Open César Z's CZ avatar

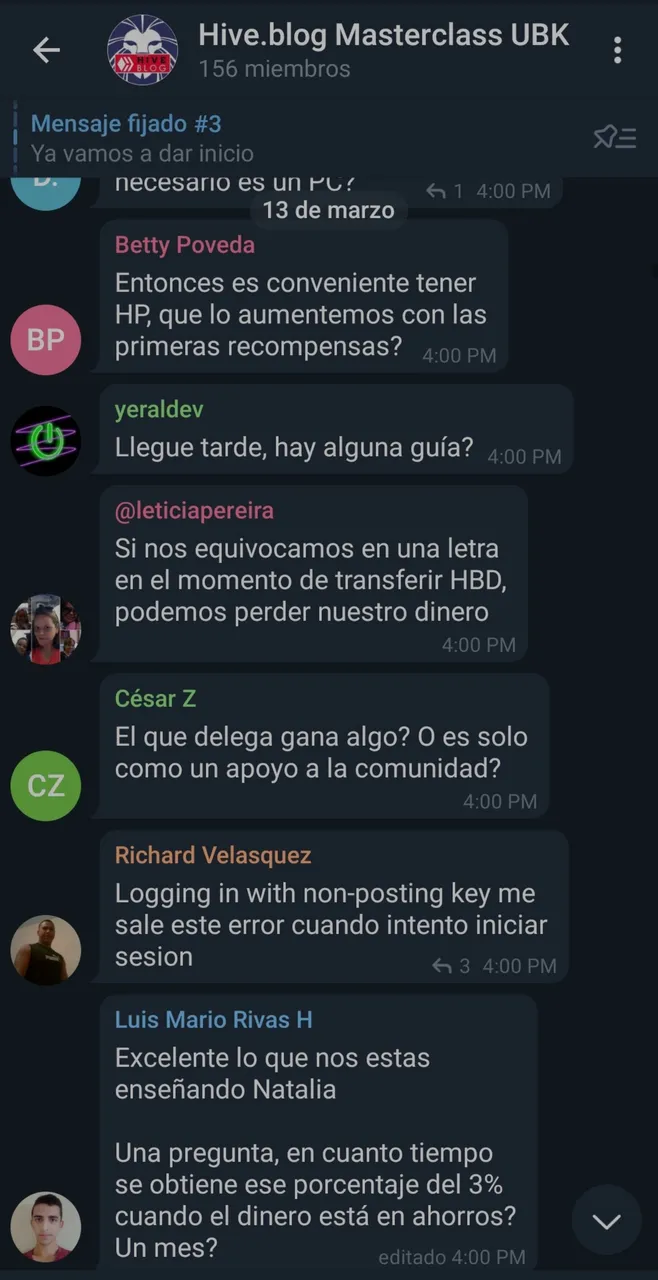coord(46,785)
